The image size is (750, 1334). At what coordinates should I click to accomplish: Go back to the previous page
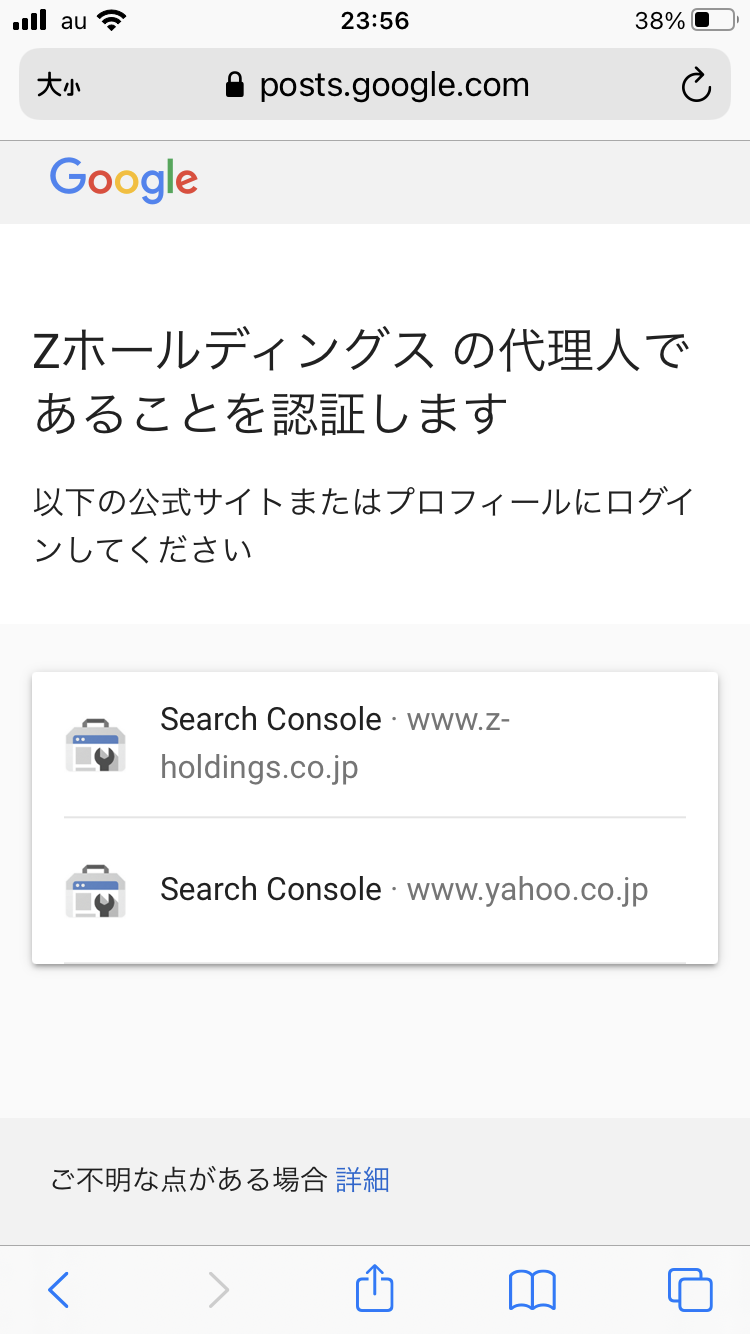[59, 1290]
